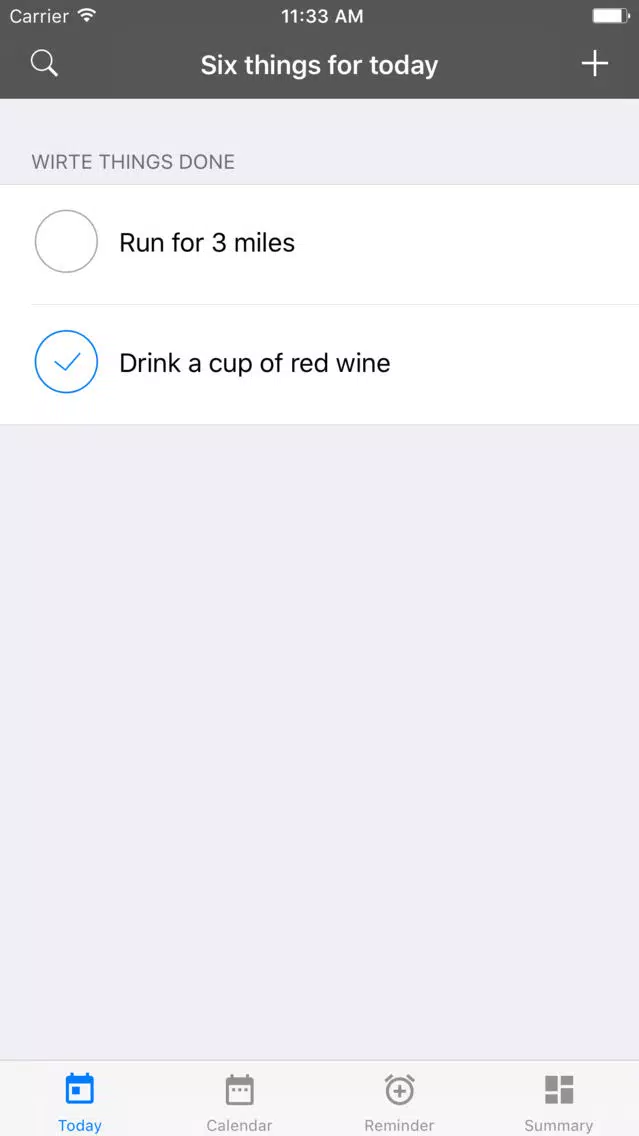Viewport: 639px width, 1136px height.
Task: Open the Run for 3 miles item
Action: 320,244
